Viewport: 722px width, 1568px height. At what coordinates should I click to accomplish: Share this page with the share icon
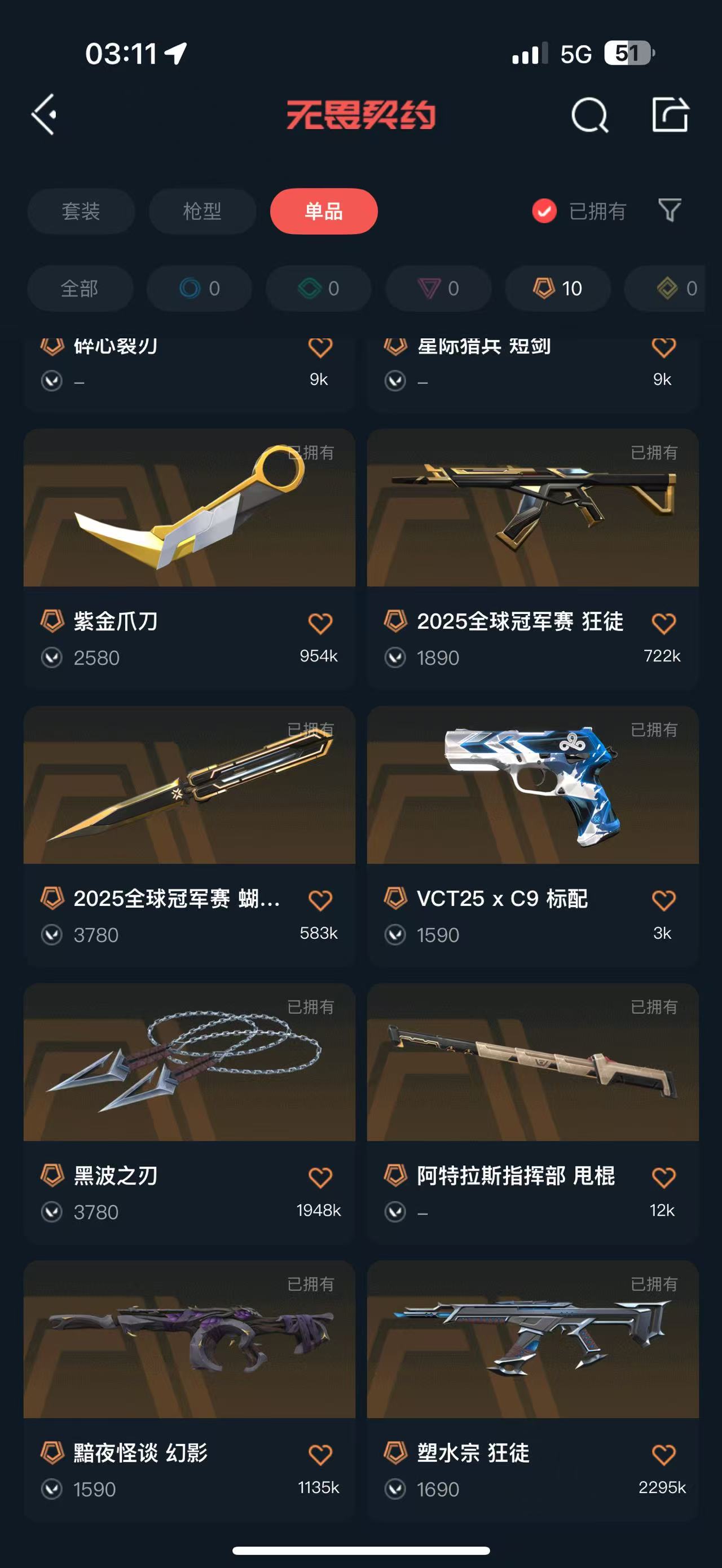[x=670, y=114]
